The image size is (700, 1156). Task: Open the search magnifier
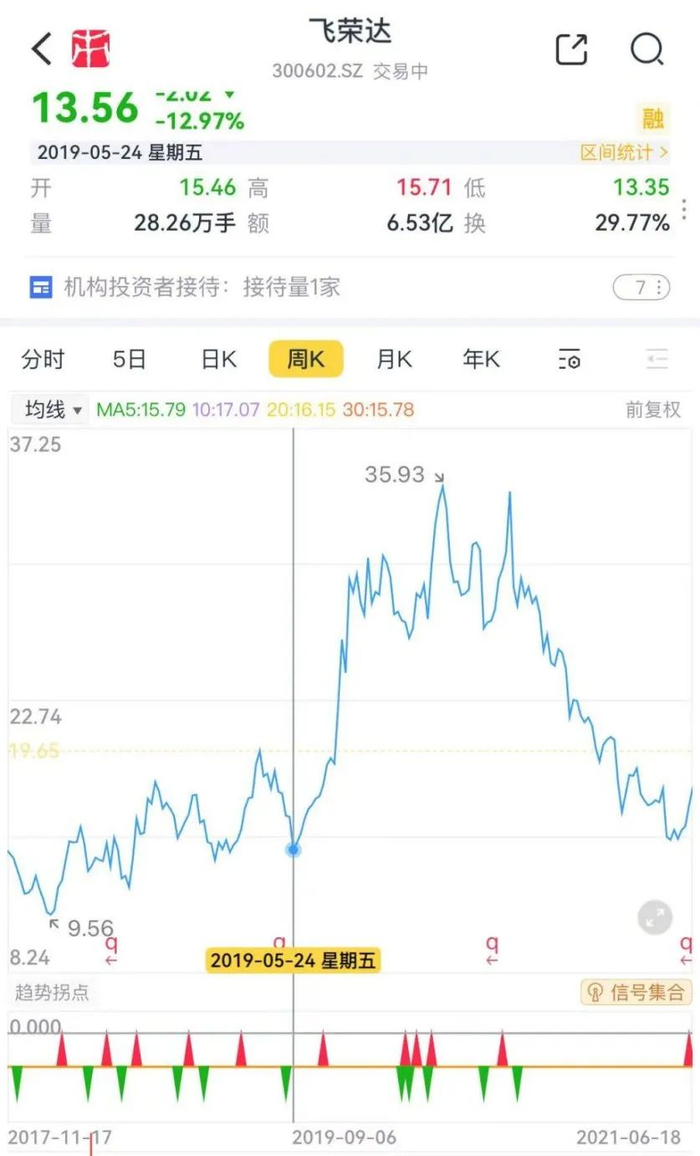point(647,48)
